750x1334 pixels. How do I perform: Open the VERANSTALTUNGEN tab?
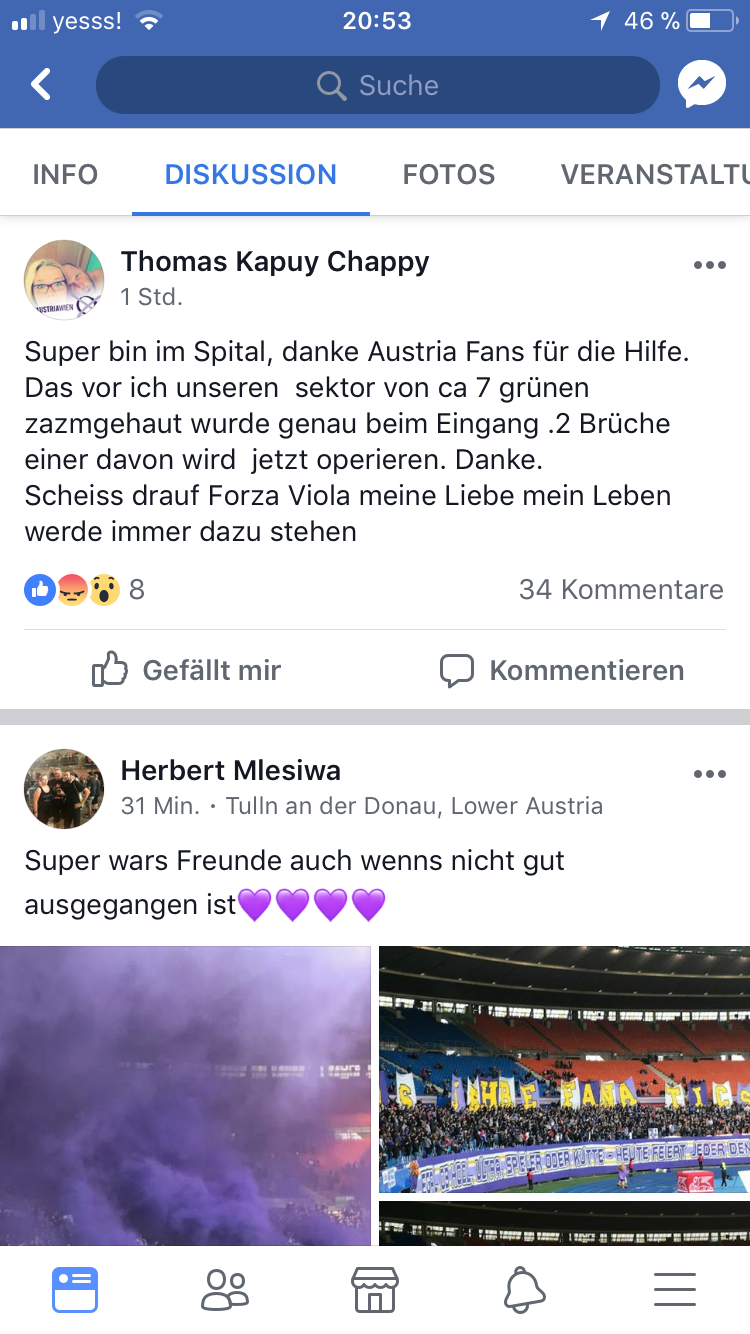click(655, 174)
